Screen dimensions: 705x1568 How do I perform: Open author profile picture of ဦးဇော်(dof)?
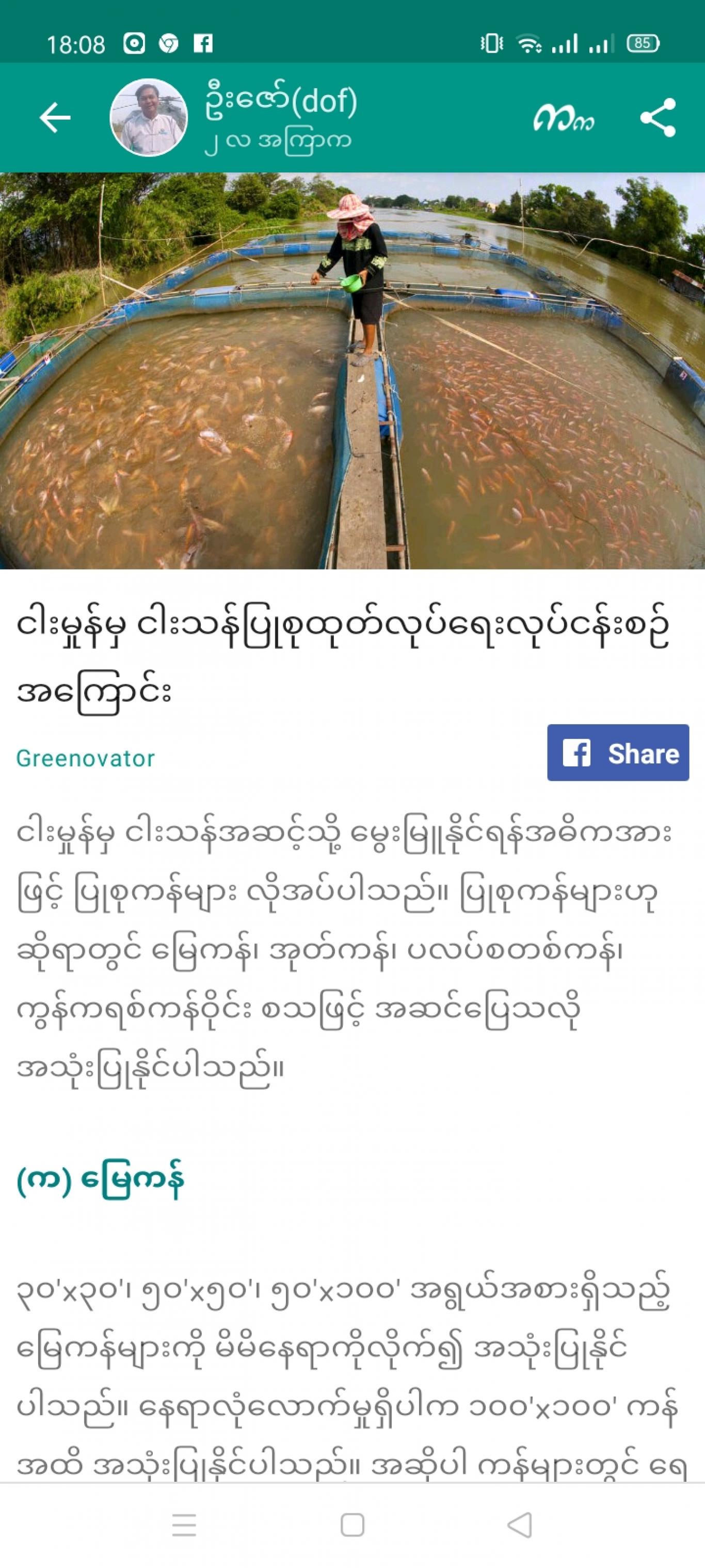coord(149,117)
